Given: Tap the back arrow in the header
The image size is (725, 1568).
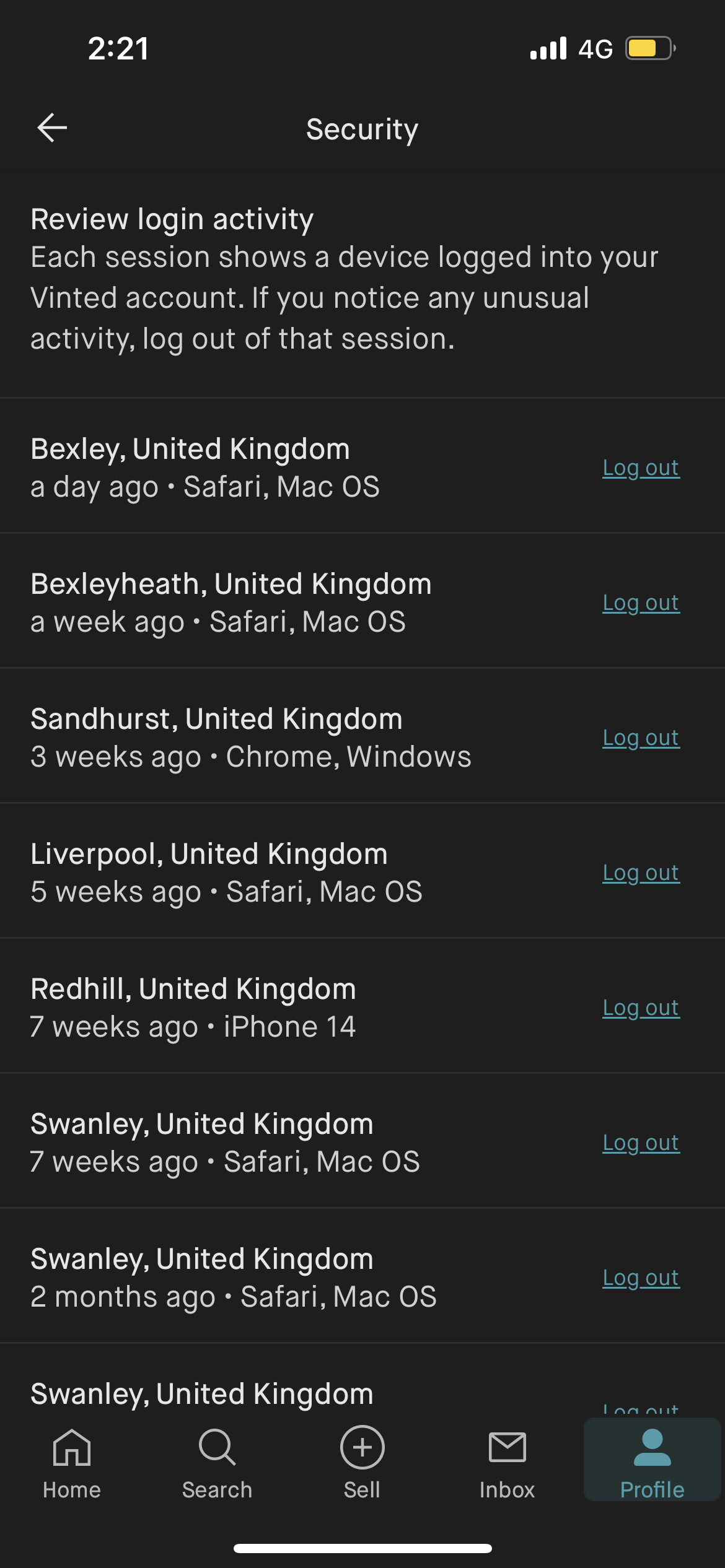Looking at the screenshot, I should (x=52, y=128).
